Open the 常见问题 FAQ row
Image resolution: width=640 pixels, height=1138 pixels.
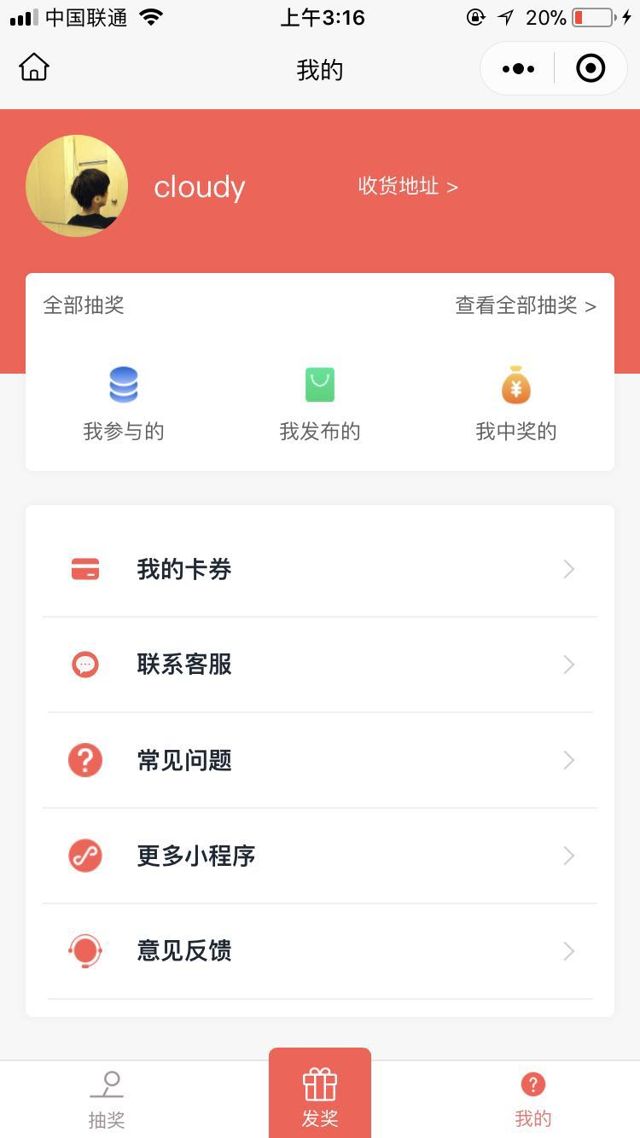tap(320, 760)
